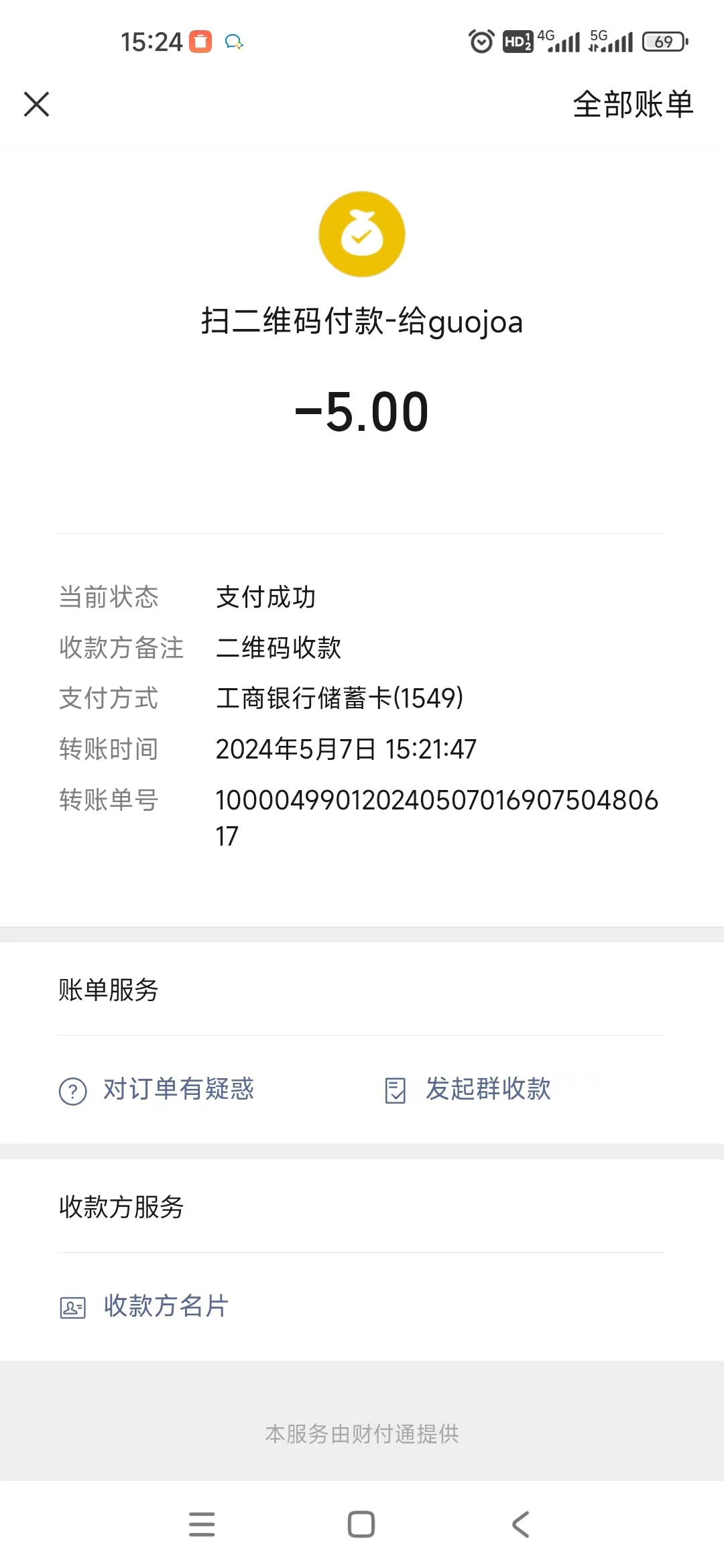724x1568 pixels.
Task: Open recent apps from navigation bar
Action: [202, 1524]
